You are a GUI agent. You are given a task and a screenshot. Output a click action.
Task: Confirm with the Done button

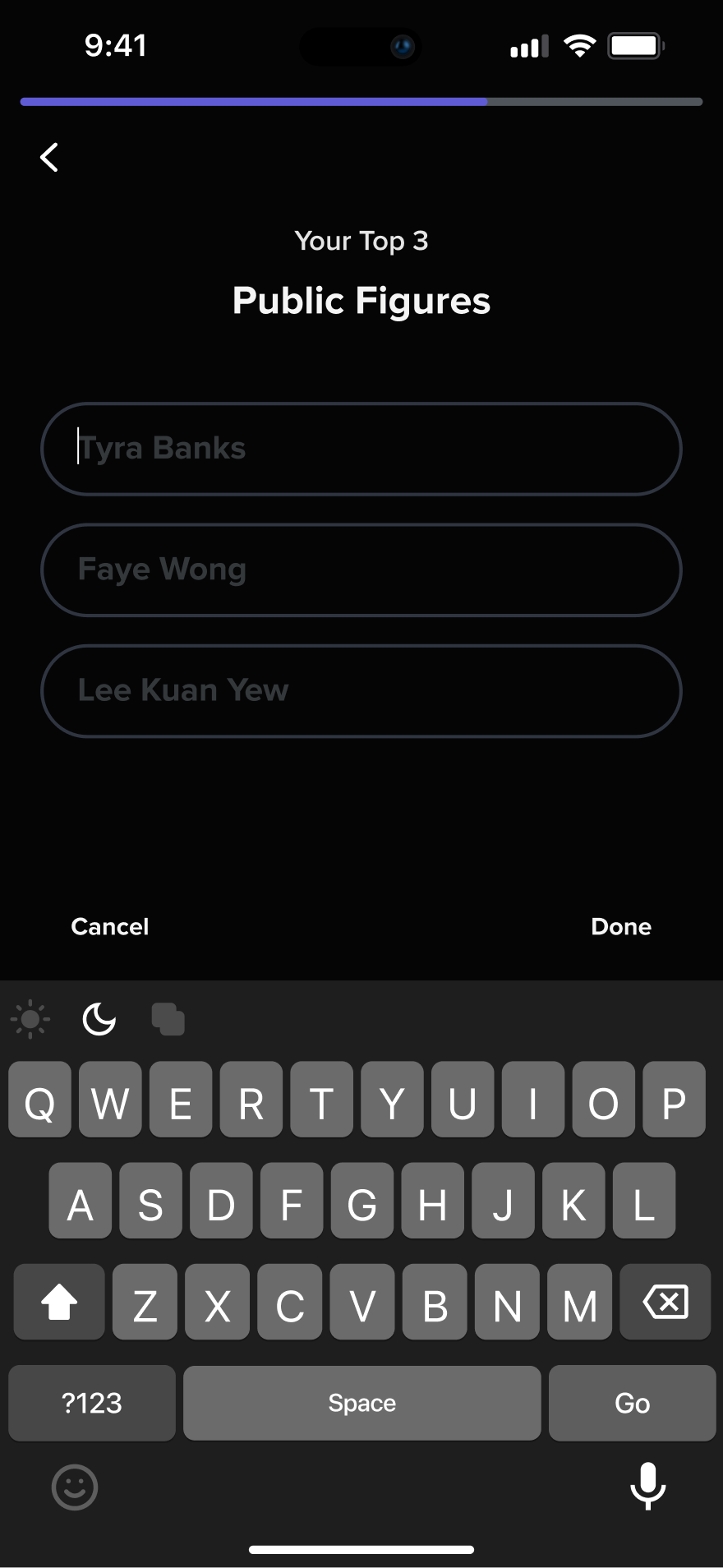coord(621,926)
